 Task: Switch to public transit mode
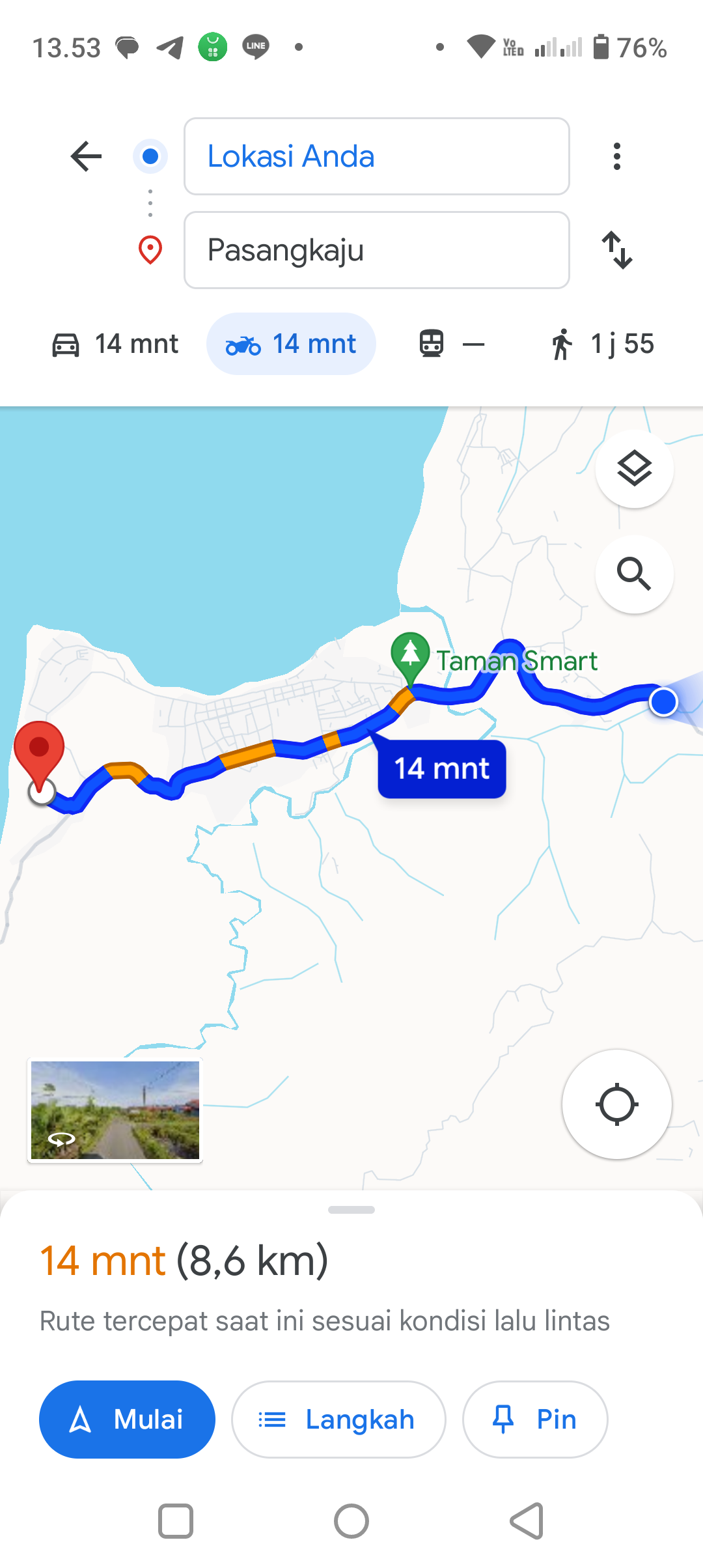click(x=452, y=344)
